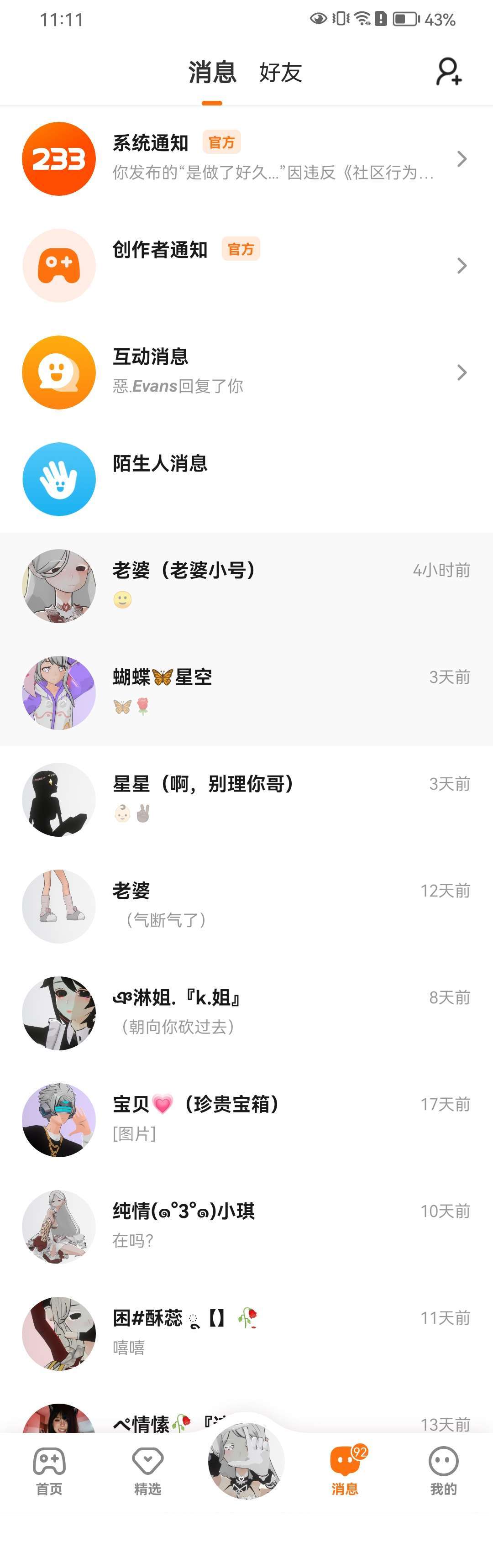Open chat with 蝴蝶星空
The height and width of the screenshot is (1568, 493).
point(246,692)
